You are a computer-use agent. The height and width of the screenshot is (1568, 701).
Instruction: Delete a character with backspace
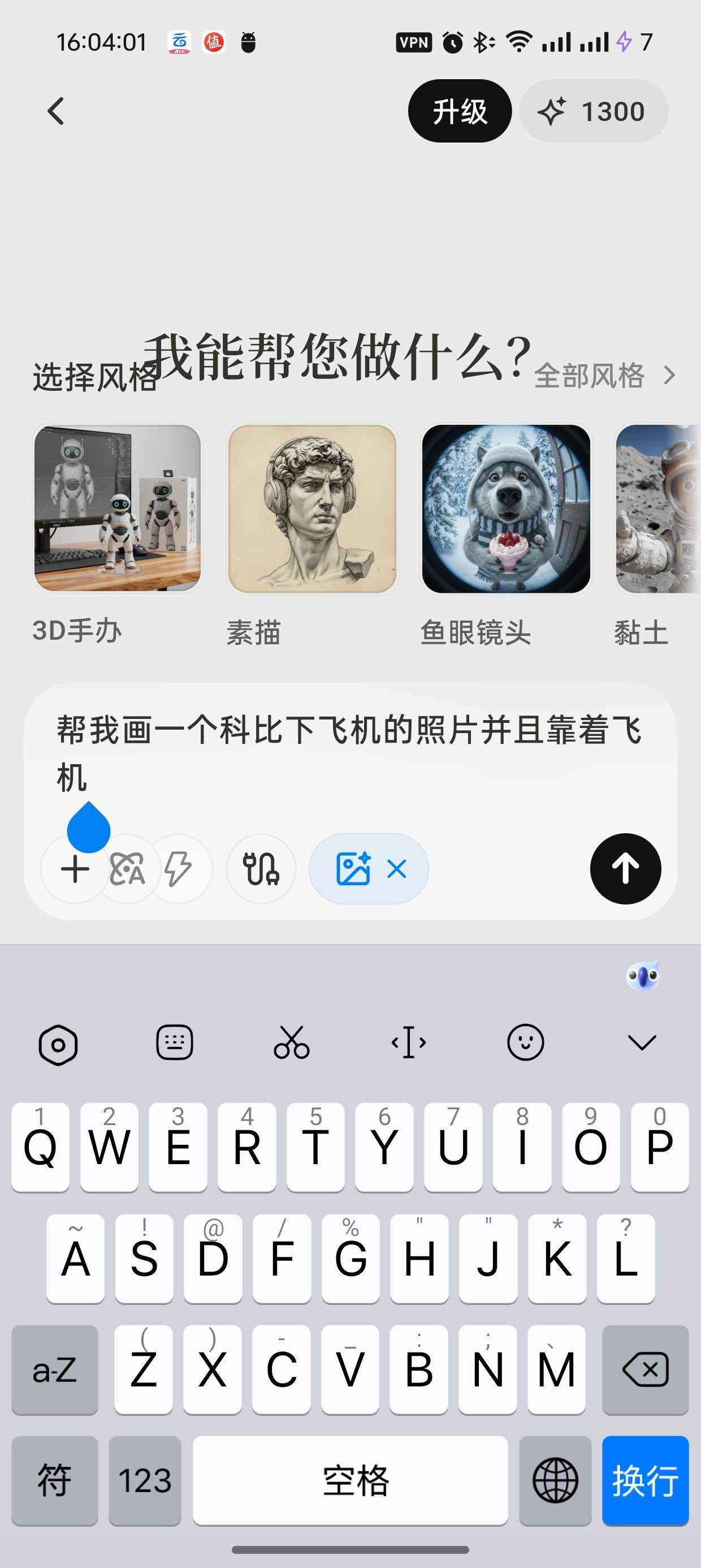coord(645,1370)
